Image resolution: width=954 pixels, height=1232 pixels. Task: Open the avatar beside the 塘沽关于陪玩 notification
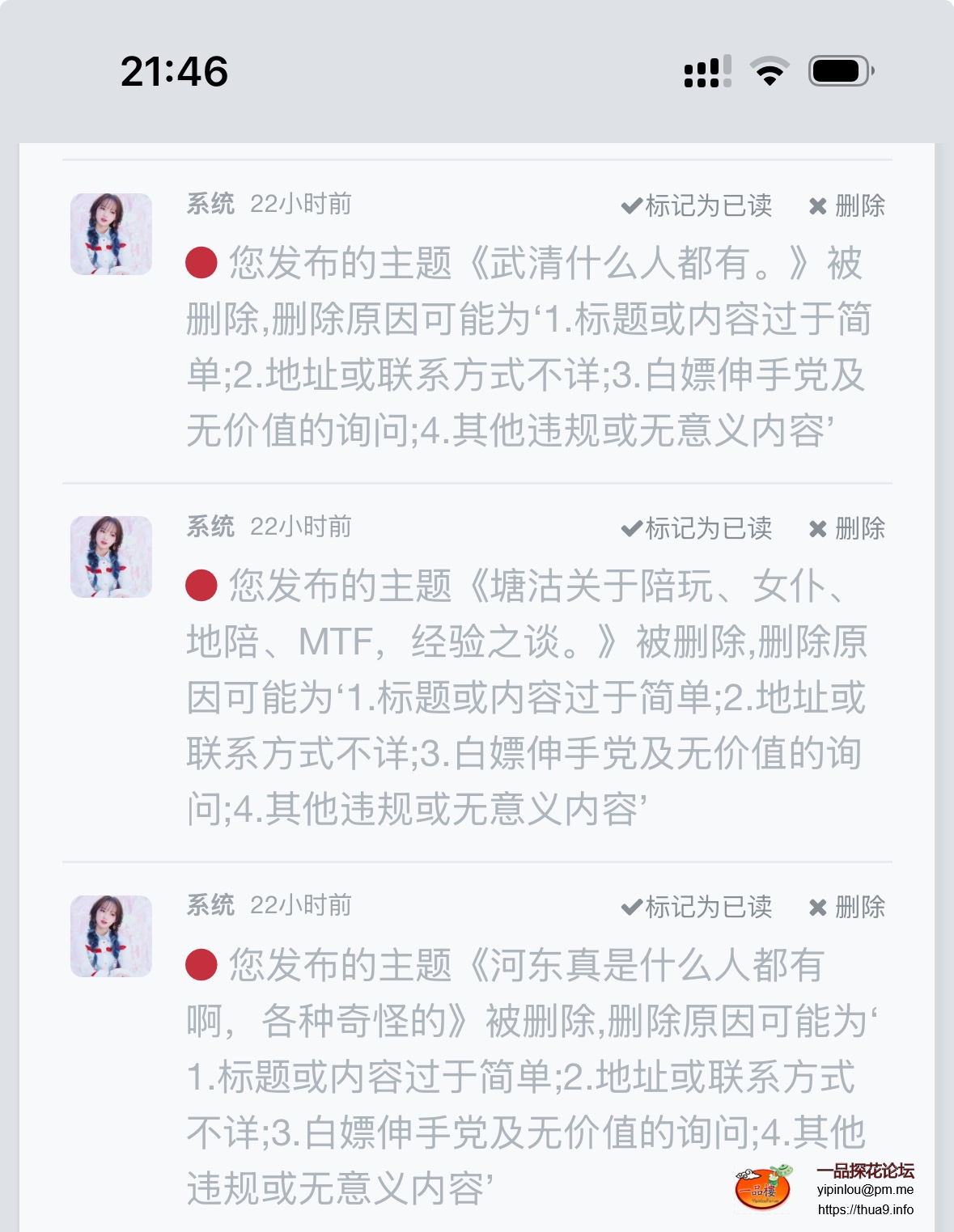coord(111,557)
